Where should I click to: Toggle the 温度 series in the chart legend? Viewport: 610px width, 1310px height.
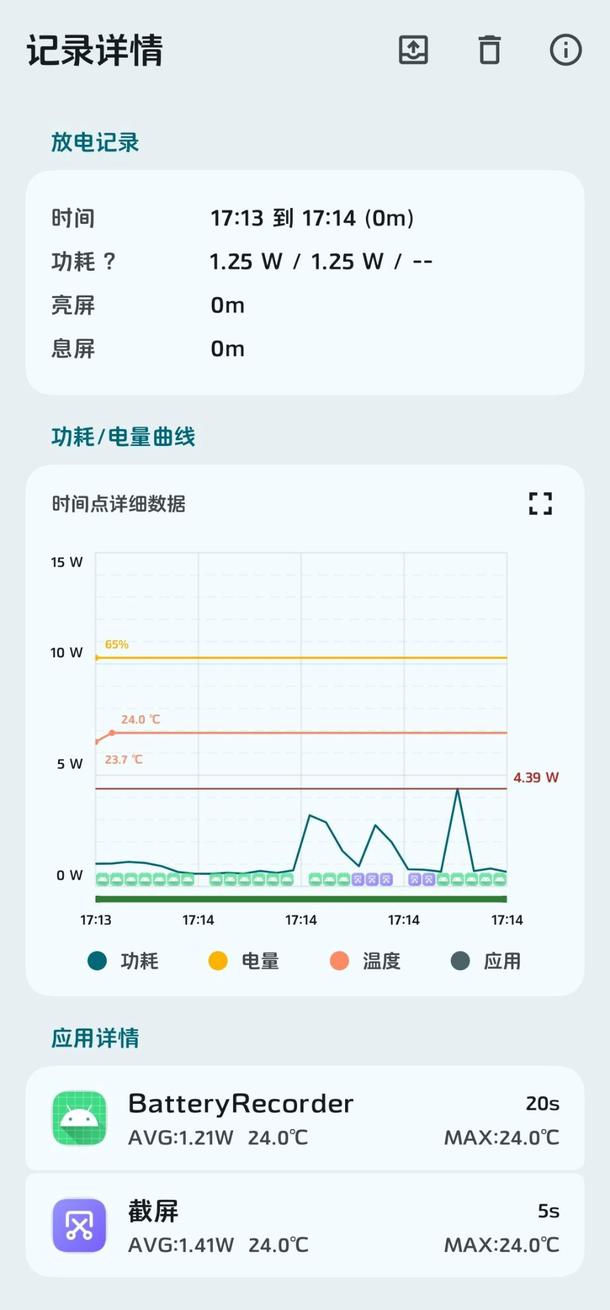click(365, 961)
